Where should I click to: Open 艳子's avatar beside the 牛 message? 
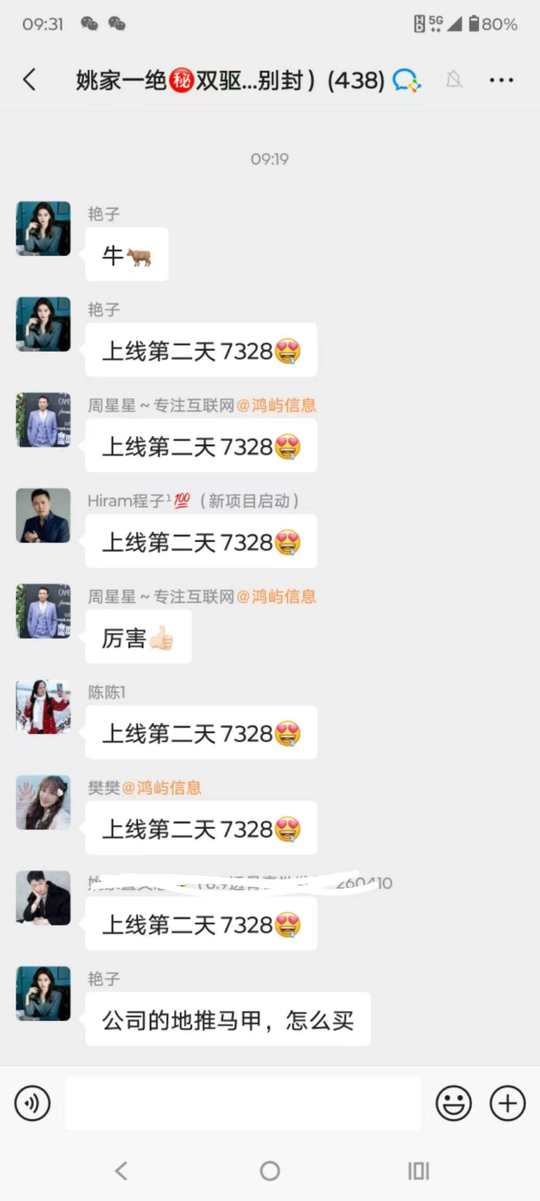click(43, 229)
